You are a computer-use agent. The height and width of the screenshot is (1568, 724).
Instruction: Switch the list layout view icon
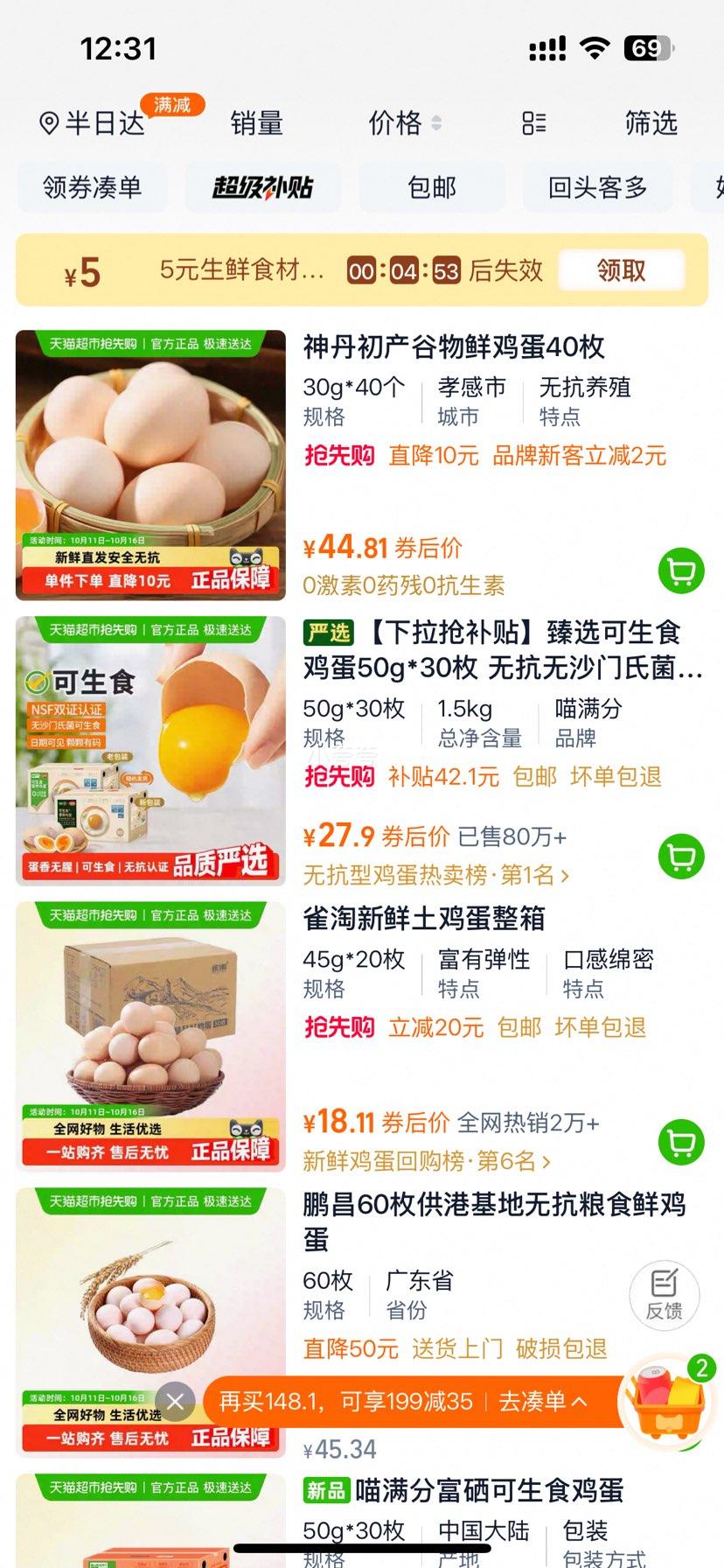(x=533, y=123)
